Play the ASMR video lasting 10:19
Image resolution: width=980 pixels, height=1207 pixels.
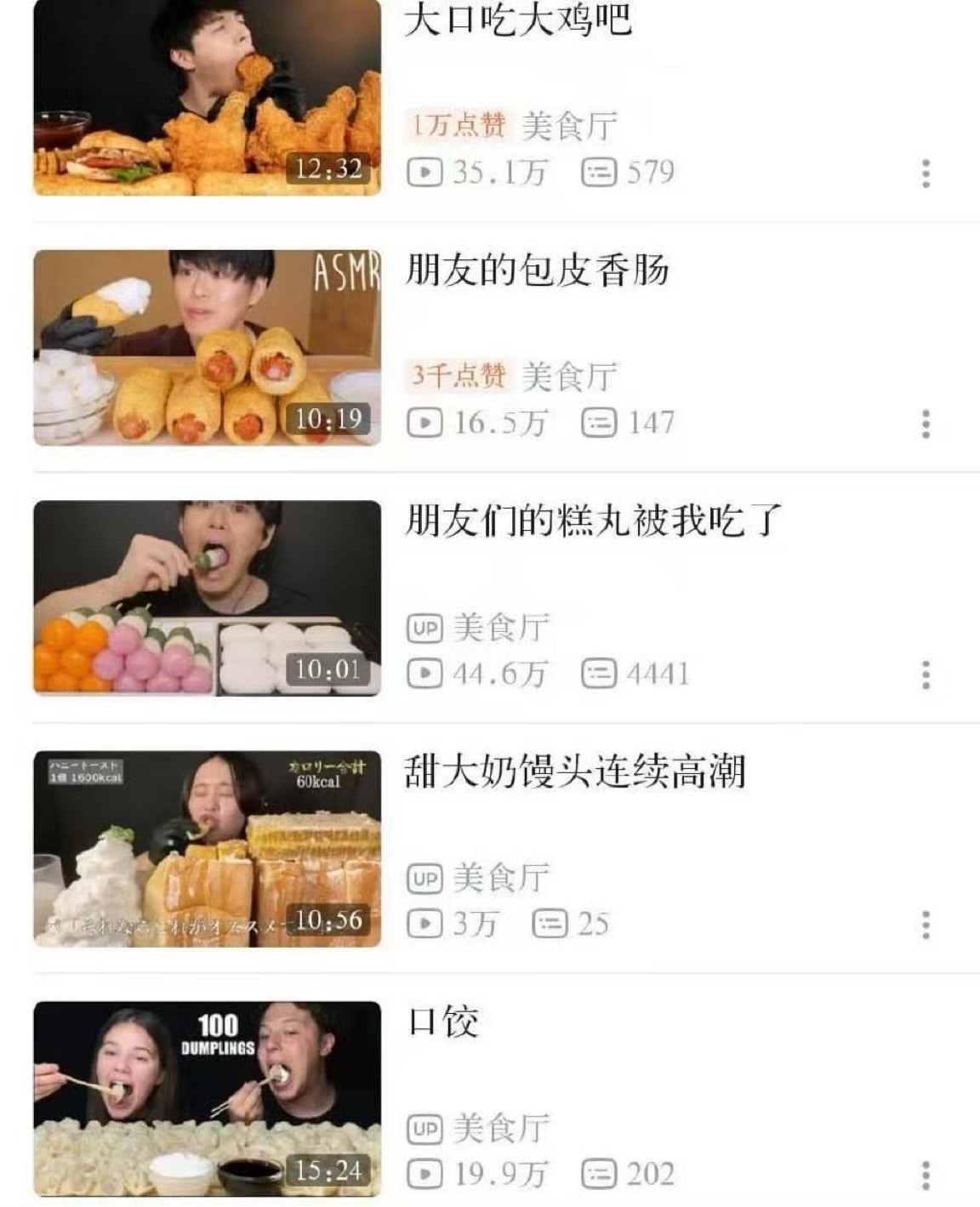click(207, 347)
